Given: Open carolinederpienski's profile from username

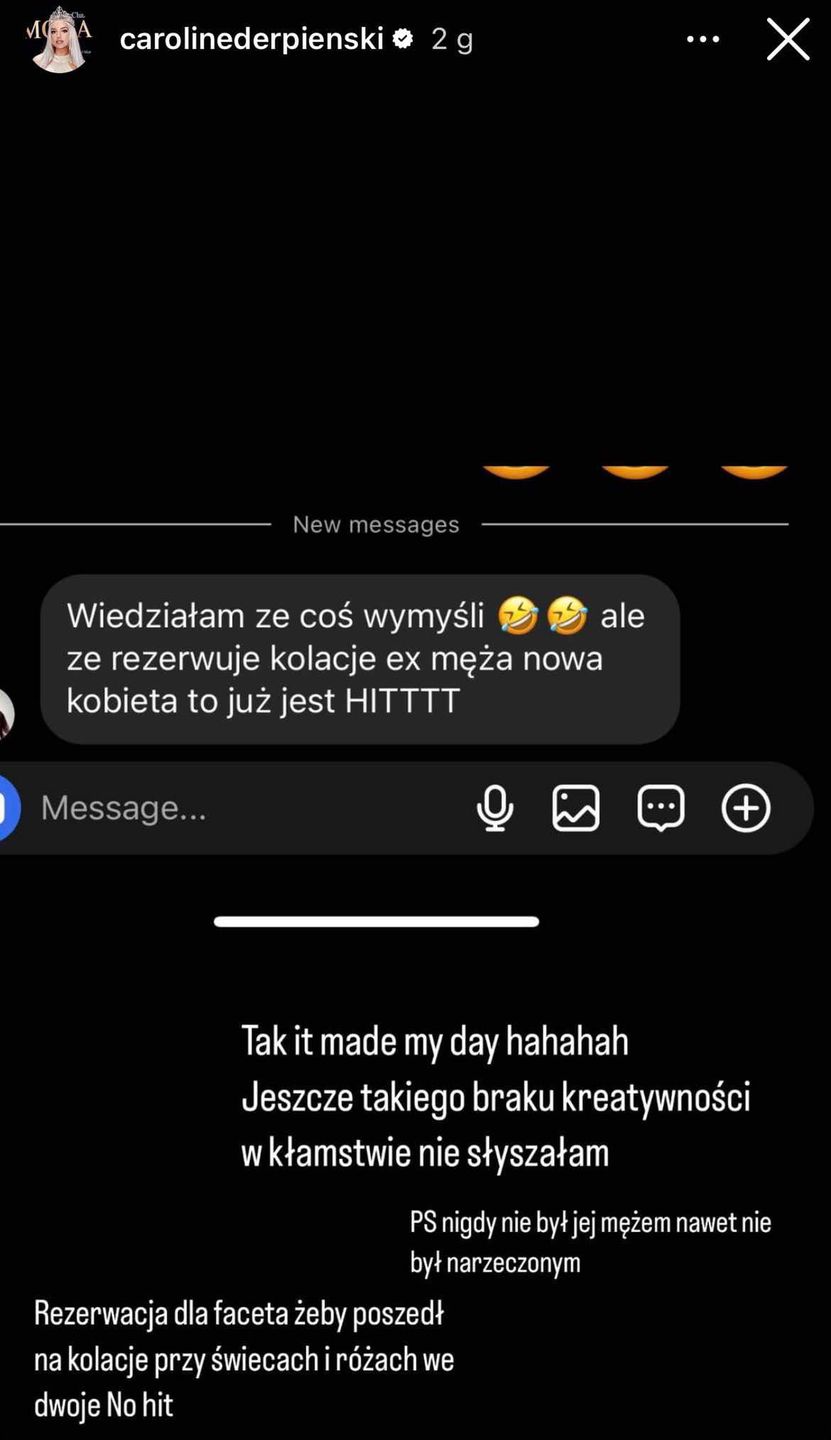Looking at the screenshot, I should [x=251, y=39].
